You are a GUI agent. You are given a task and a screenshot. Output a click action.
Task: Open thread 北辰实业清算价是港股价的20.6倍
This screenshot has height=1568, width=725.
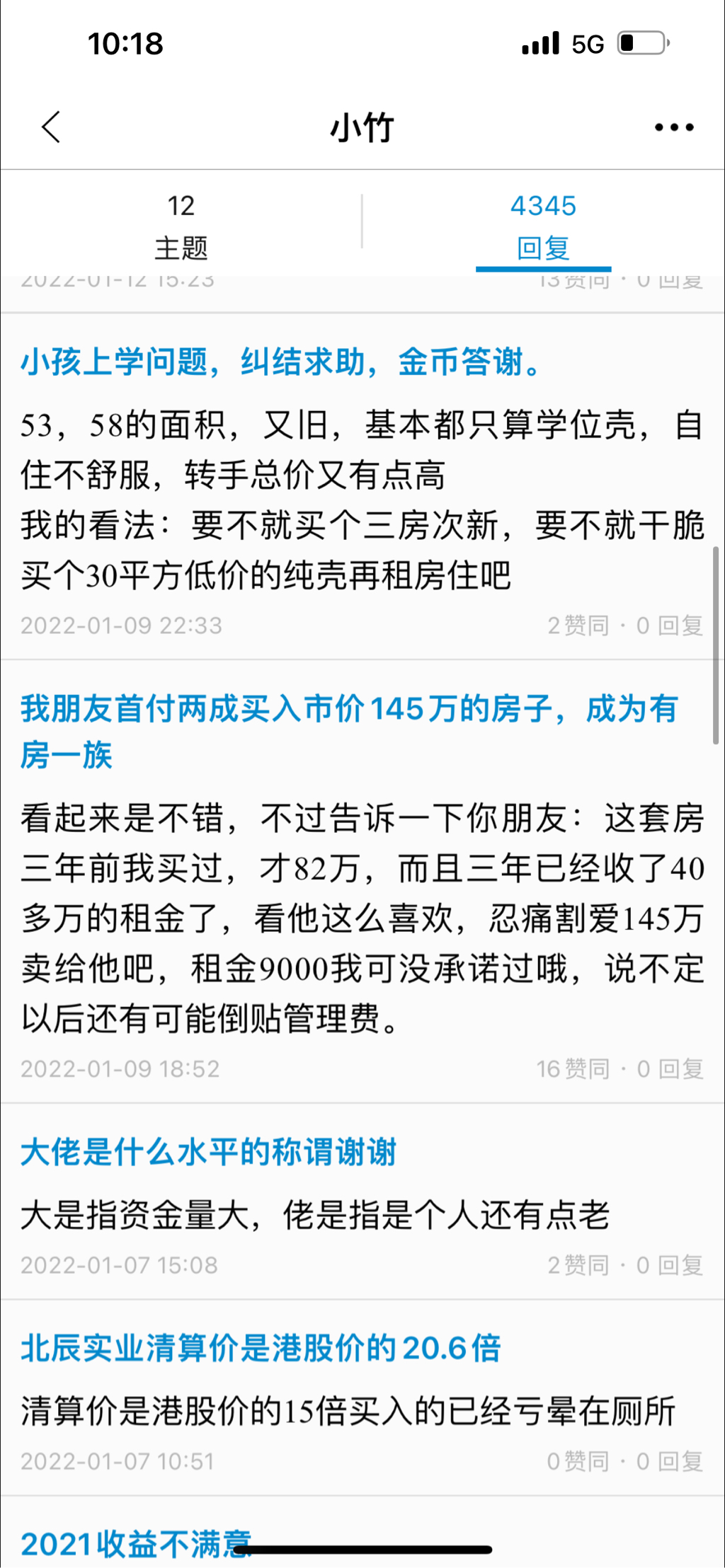[261, 1348]
